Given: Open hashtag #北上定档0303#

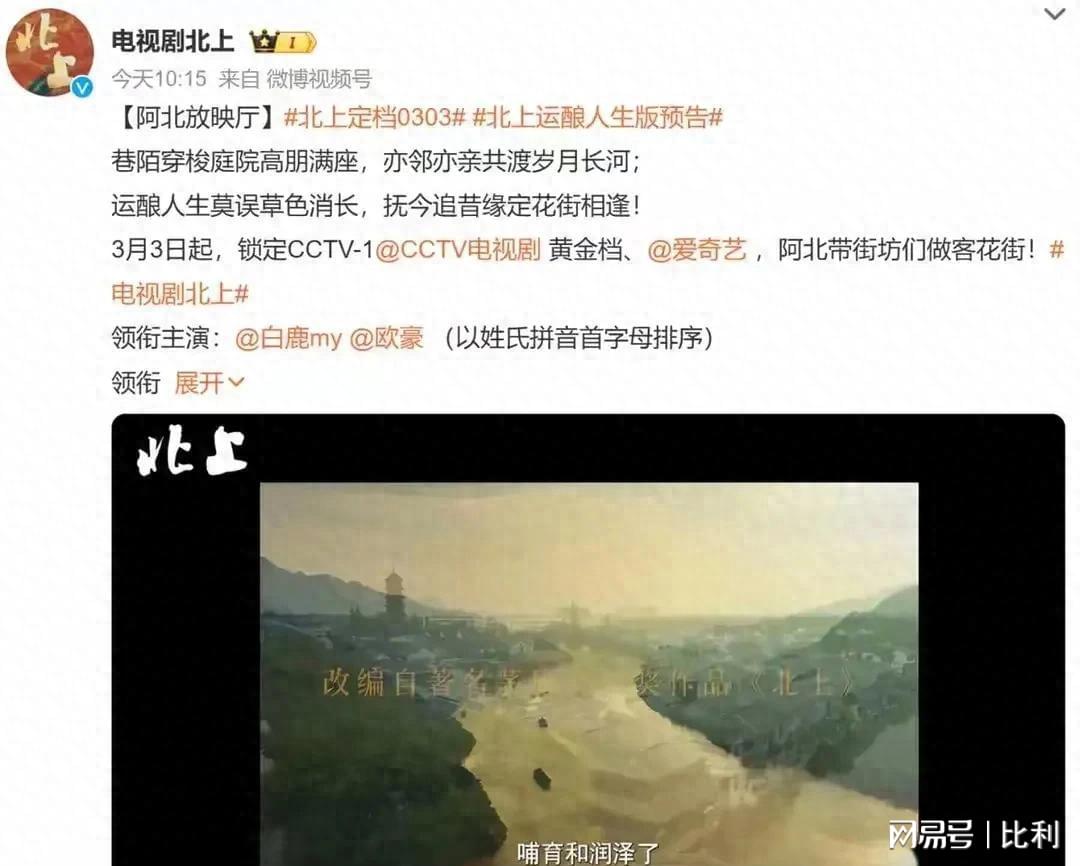Looking at the screenshot, I should pyautogui.click(x=374, y=117).
